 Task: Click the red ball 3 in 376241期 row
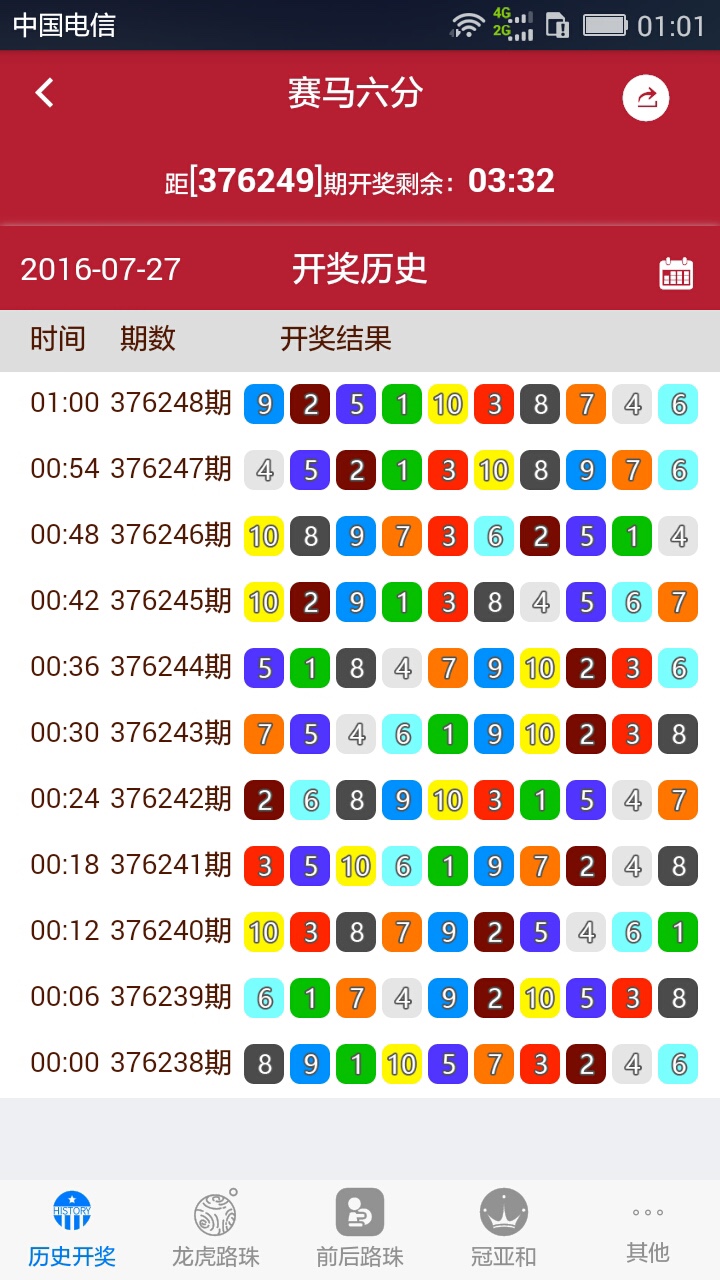point(262,866)
